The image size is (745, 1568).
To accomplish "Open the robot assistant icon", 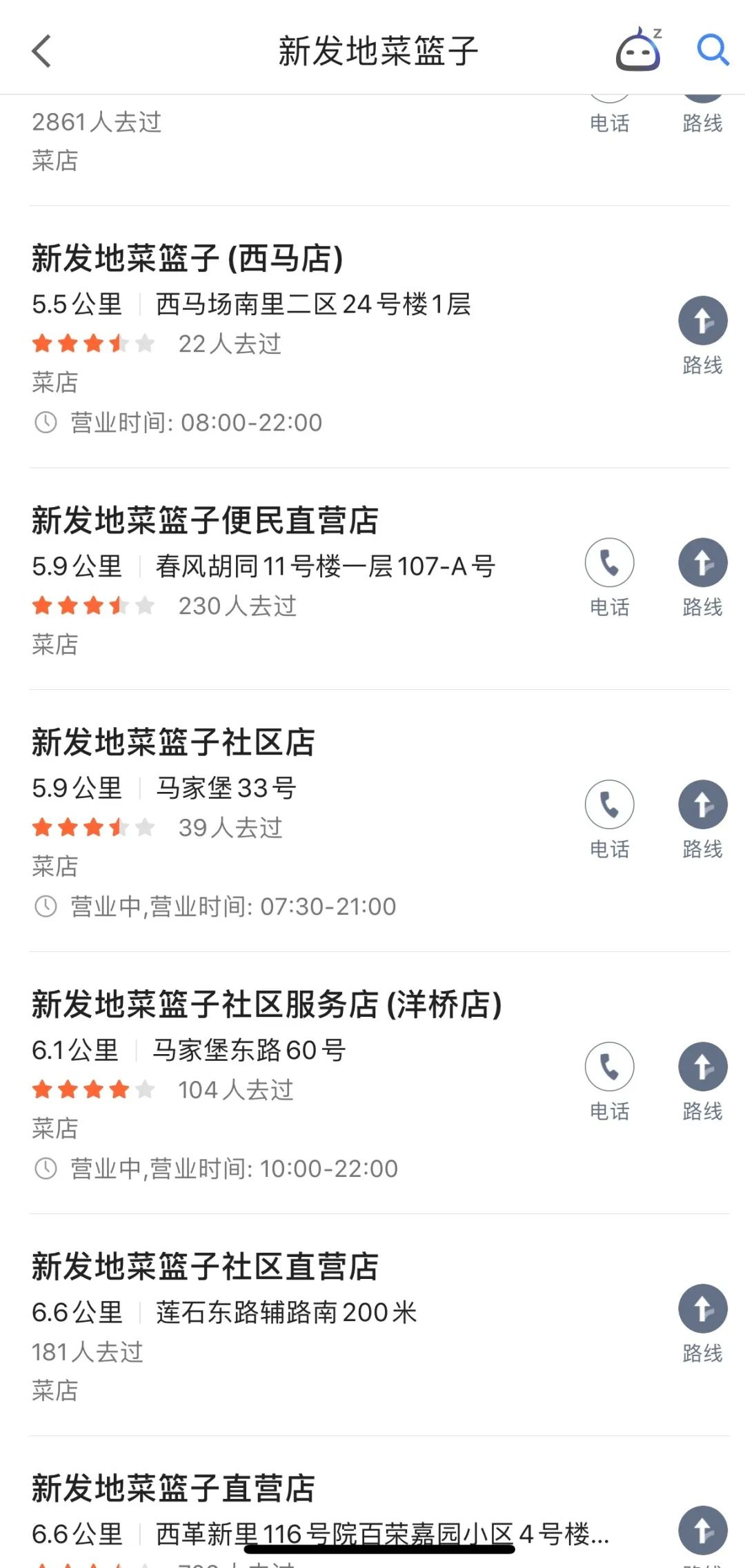I will [638, 50].
